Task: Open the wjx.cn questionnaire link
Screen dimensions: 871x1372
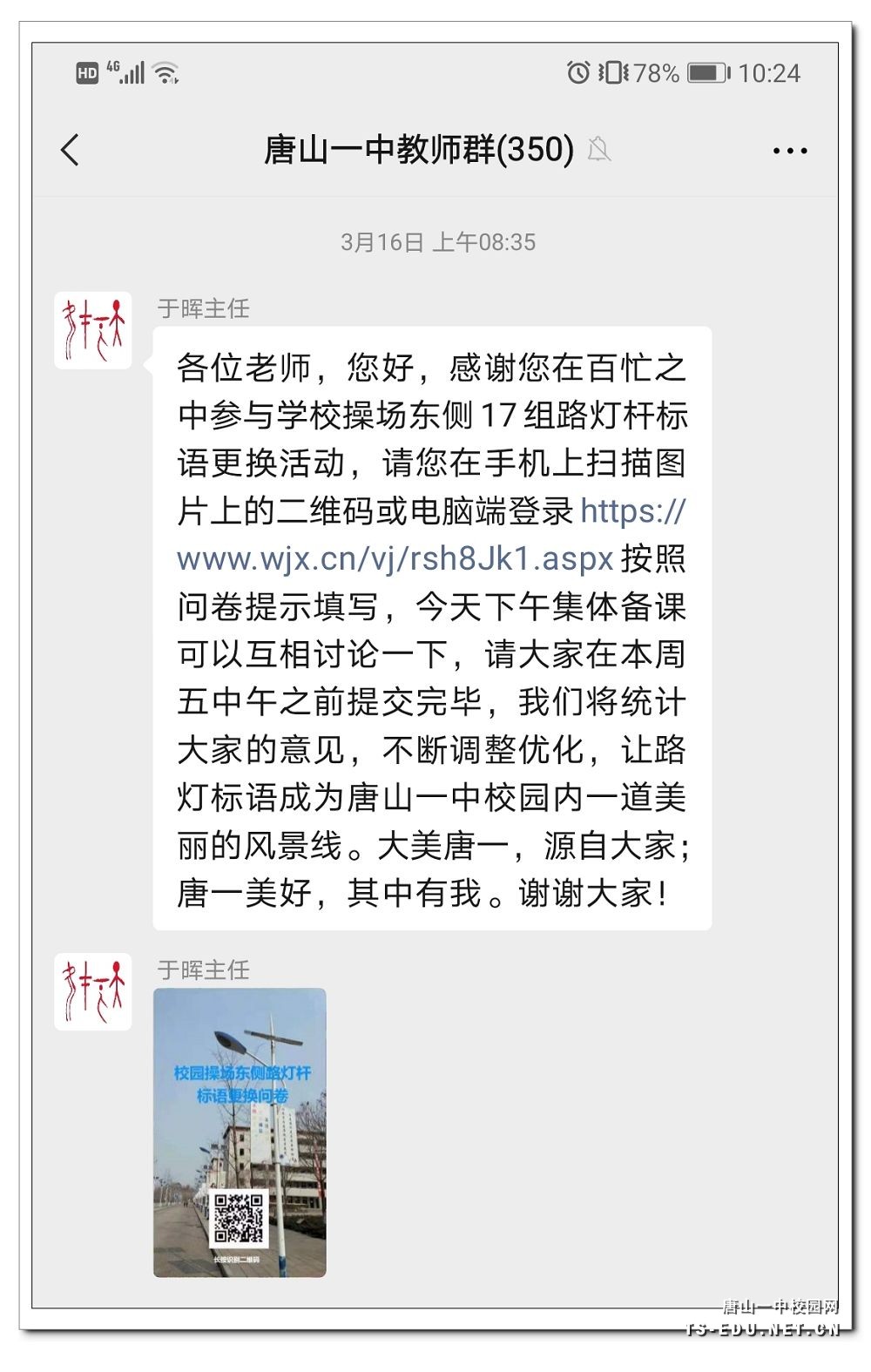Action: [x=395, y=558]
